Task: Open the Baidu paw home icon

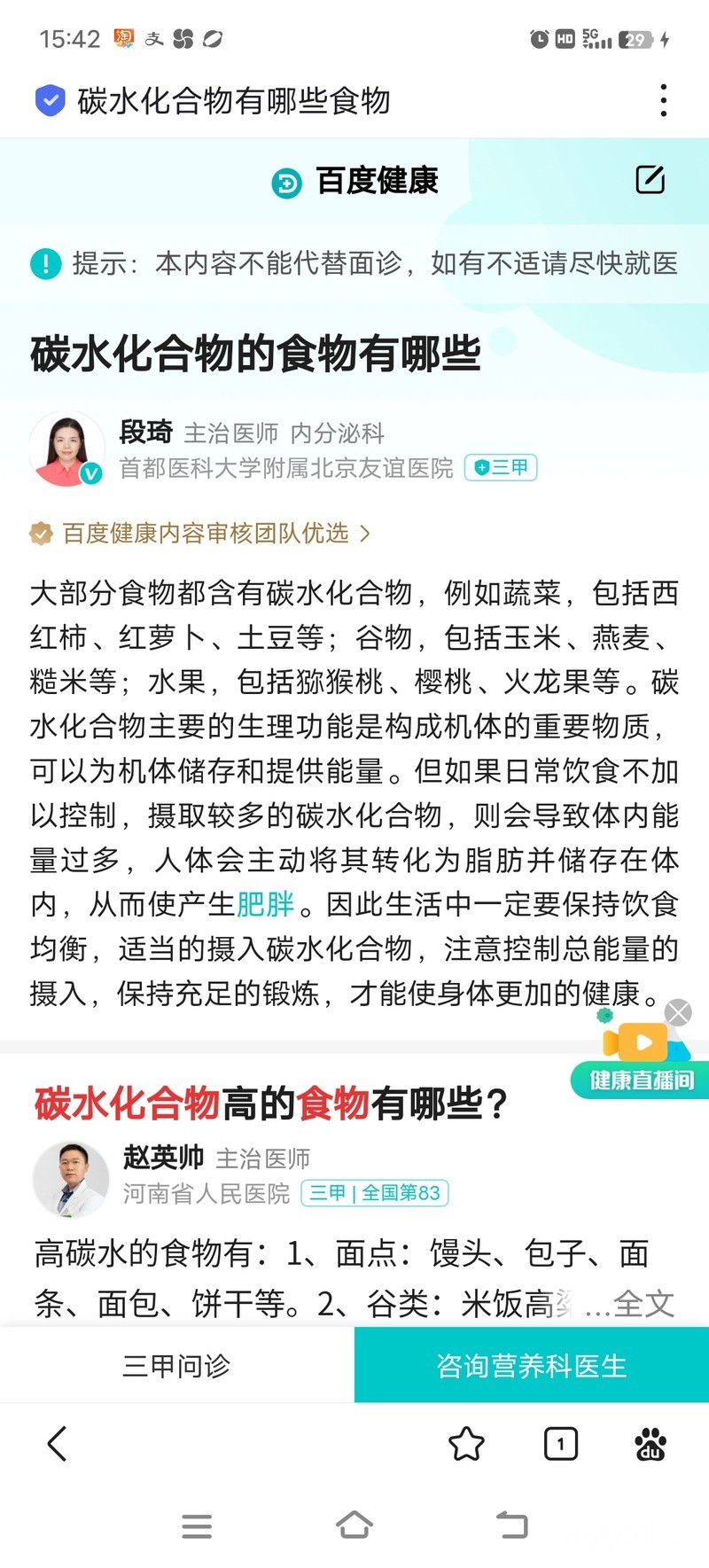Action: (651, 1444)
